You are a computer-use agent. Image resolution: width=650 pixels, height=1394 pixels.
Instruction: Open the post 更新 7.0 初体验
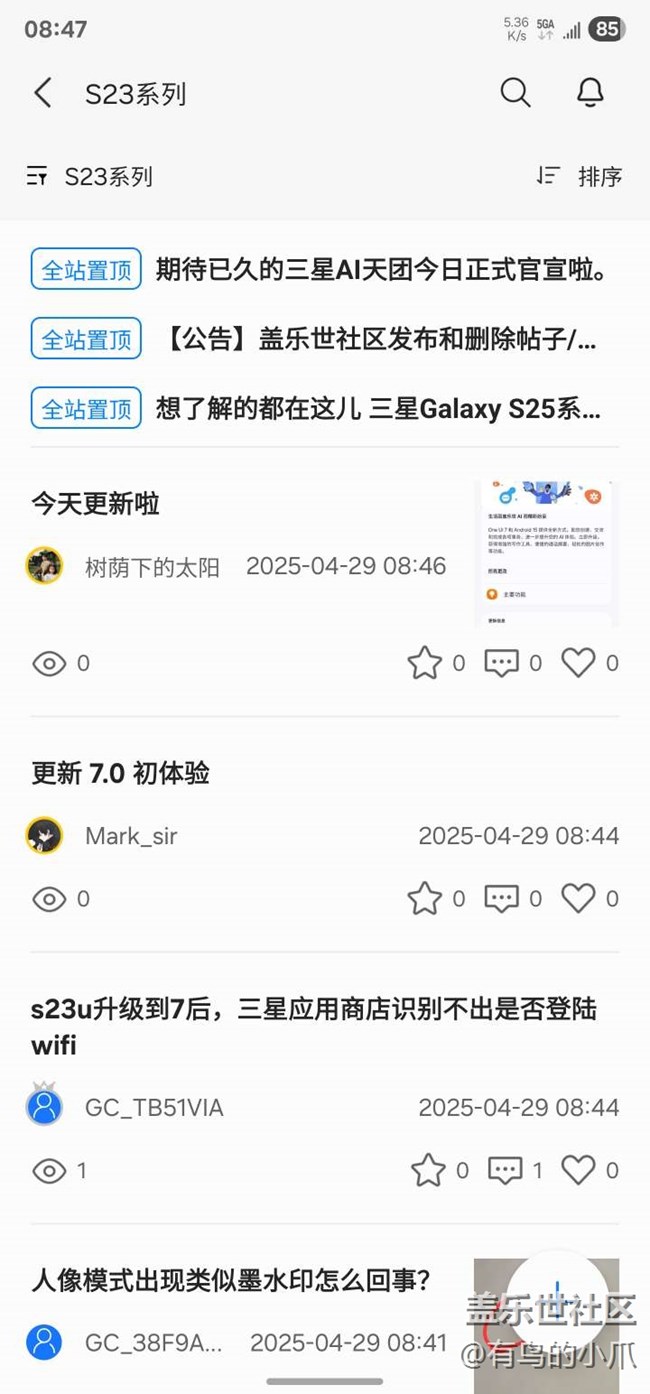pos(121,773)
